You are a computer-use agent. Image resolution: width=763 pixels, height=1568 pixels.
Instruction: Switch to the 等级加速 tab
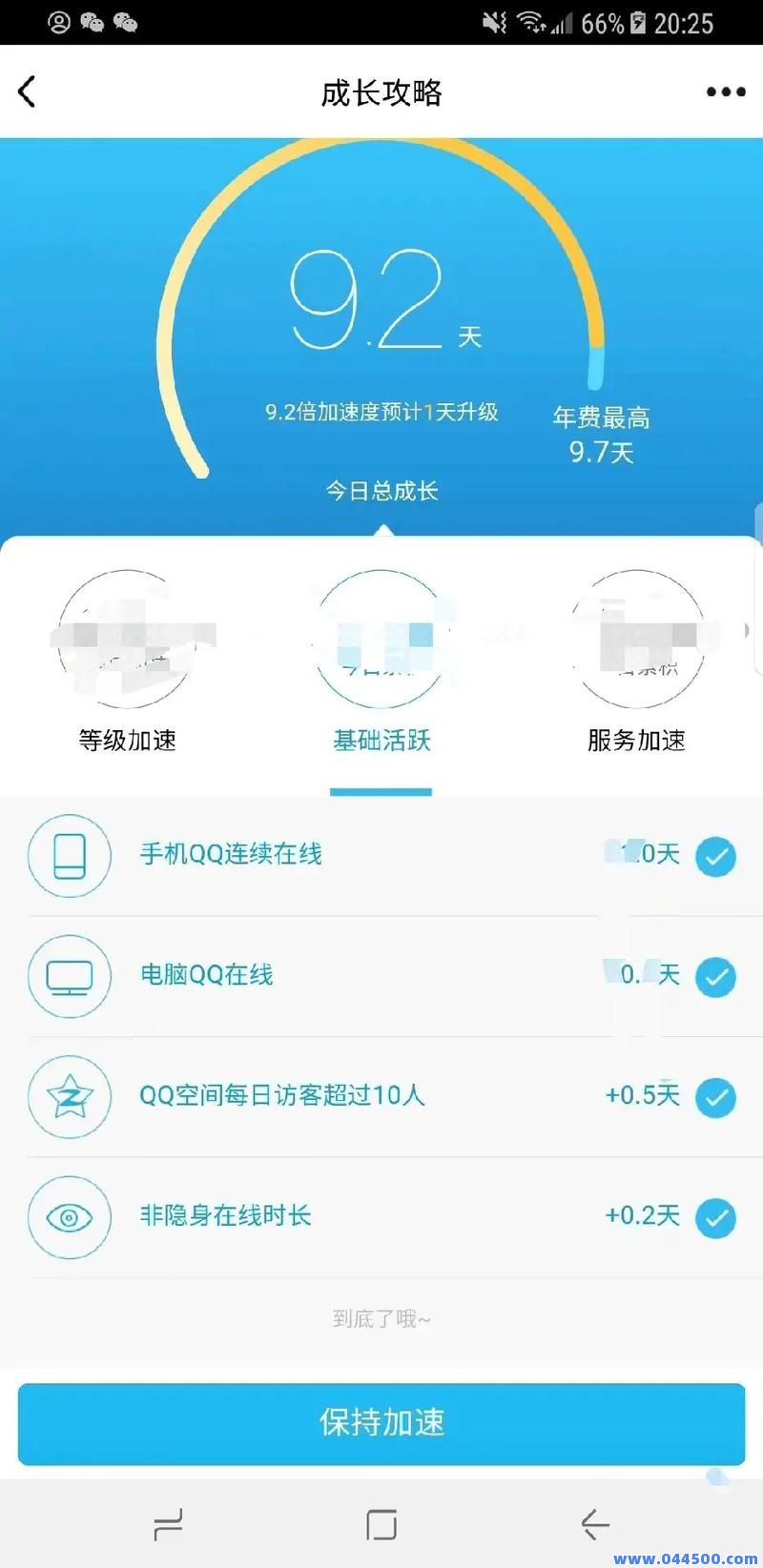click(127, 741)
